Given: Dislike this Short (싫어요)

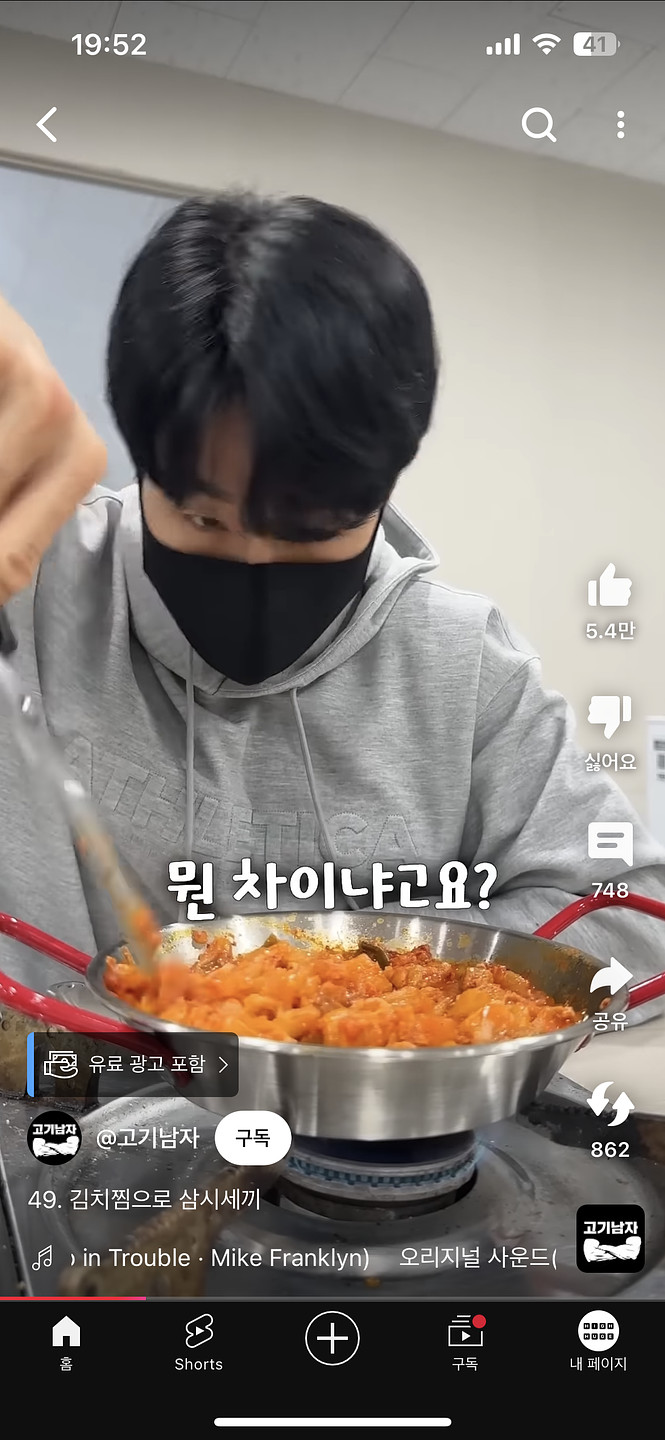Looking at the screenshot, I should coord(609,718).
